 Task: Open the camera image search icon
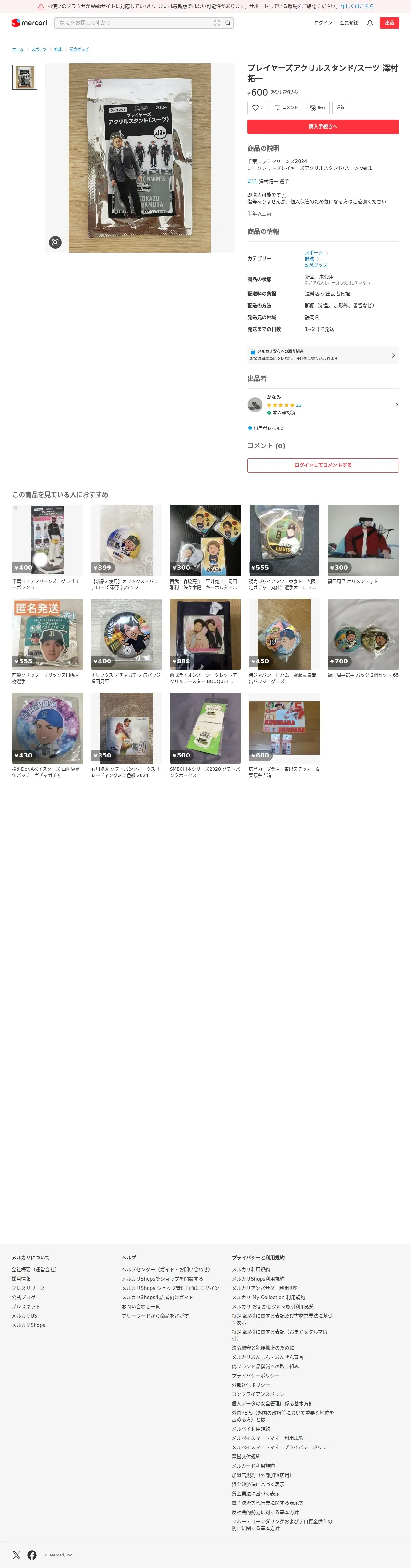(216, 23)
